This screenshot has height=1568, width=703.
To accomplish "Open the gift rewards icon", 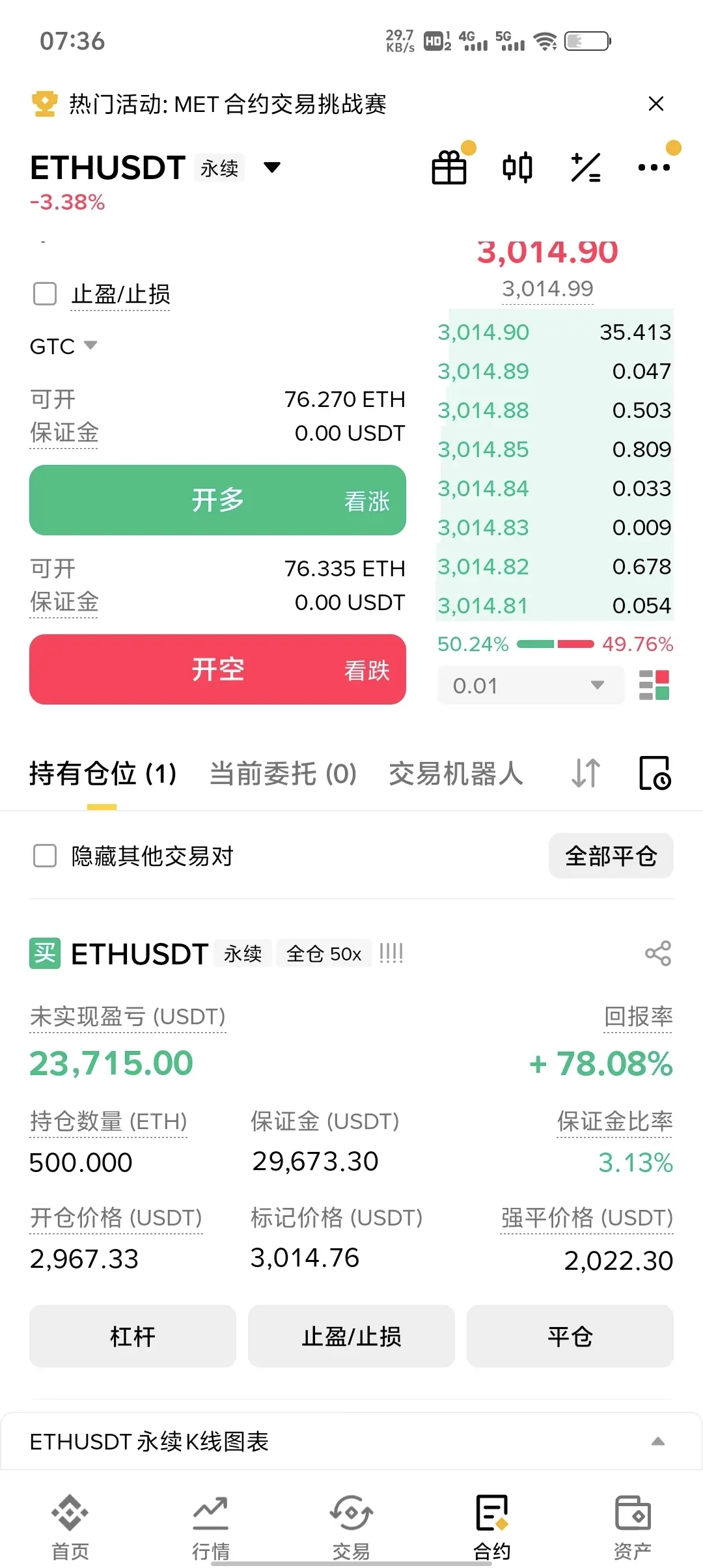I will [449, 167].
